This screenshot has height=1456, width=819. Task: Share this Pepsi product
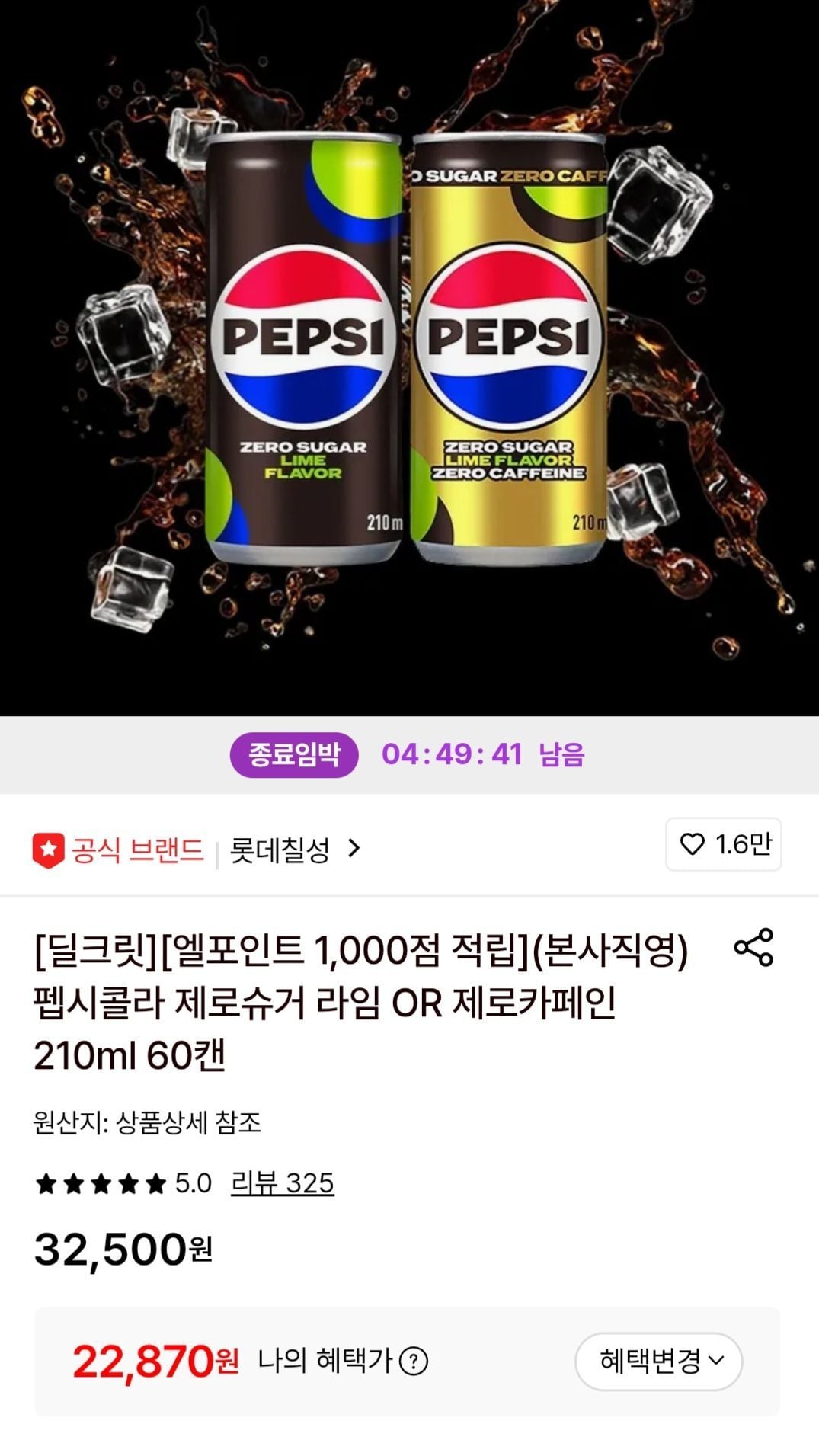tap(753, 948)
